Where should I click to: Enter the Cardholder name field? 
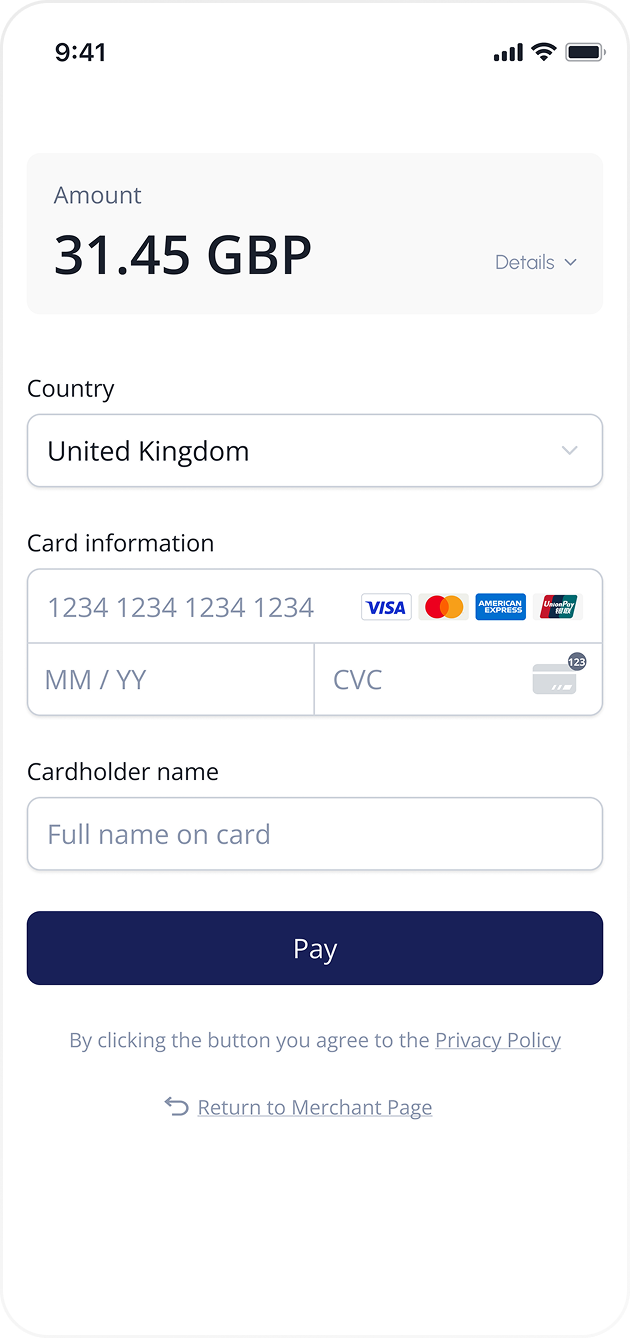(x=314, y=834)
